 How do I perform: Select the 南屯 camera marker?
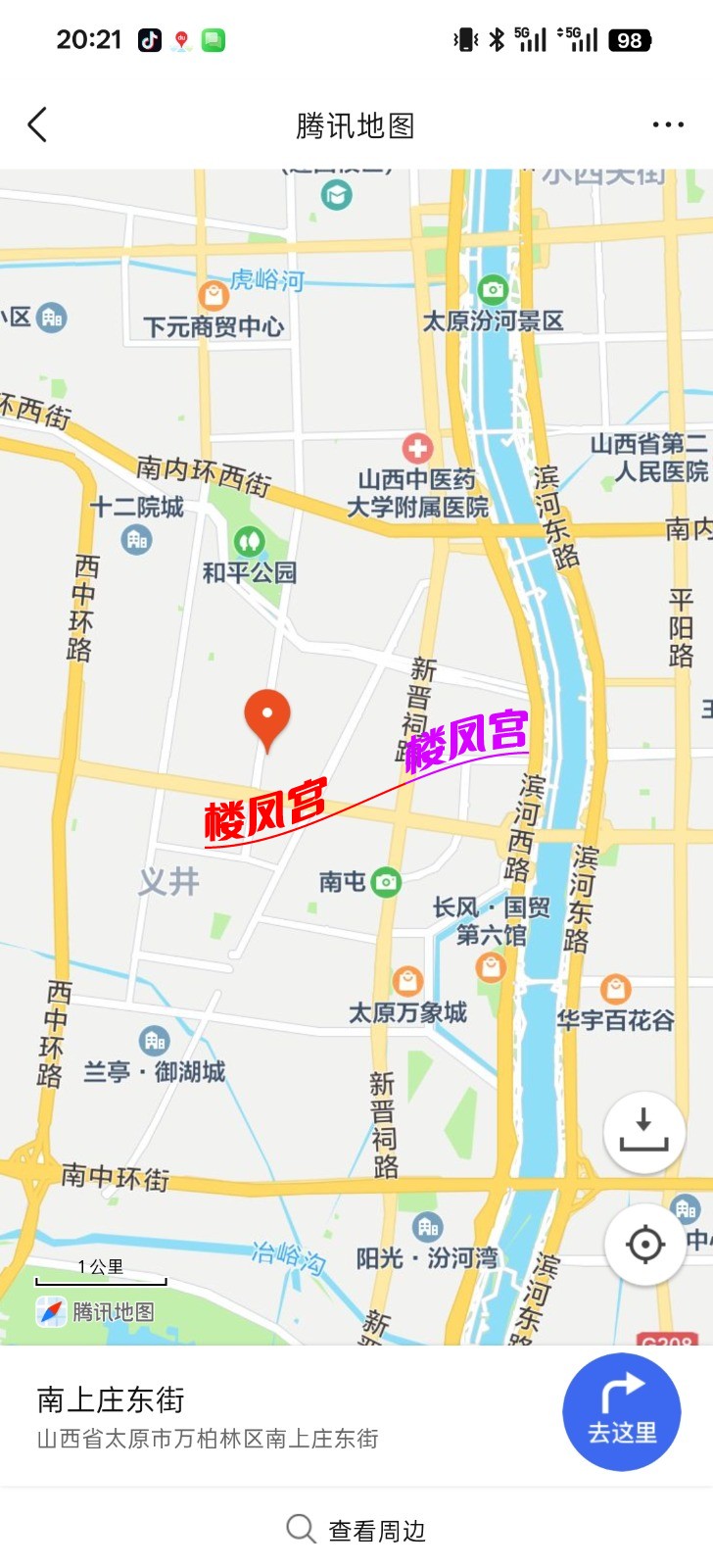coord(387,881)
